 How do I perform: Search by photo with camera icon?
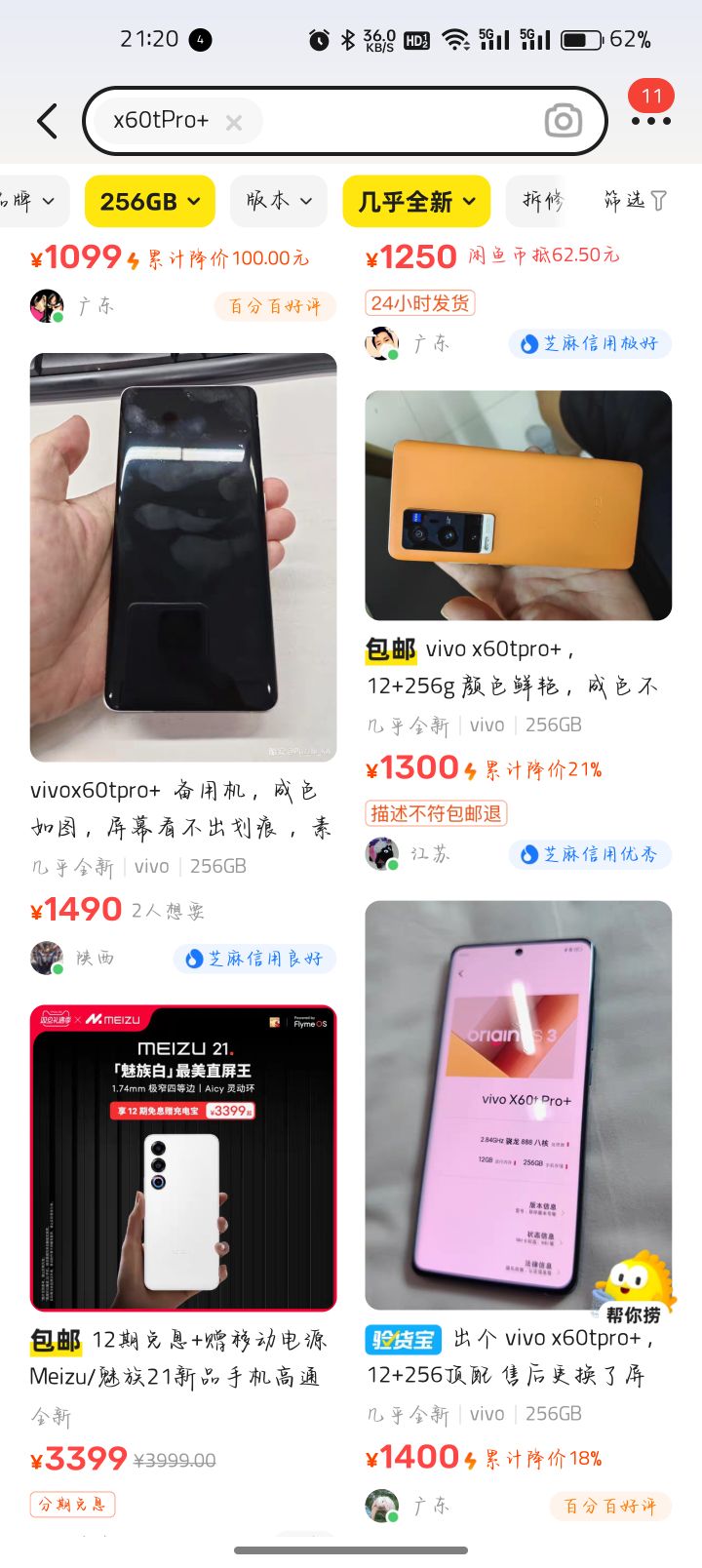(x=563, y=121)
